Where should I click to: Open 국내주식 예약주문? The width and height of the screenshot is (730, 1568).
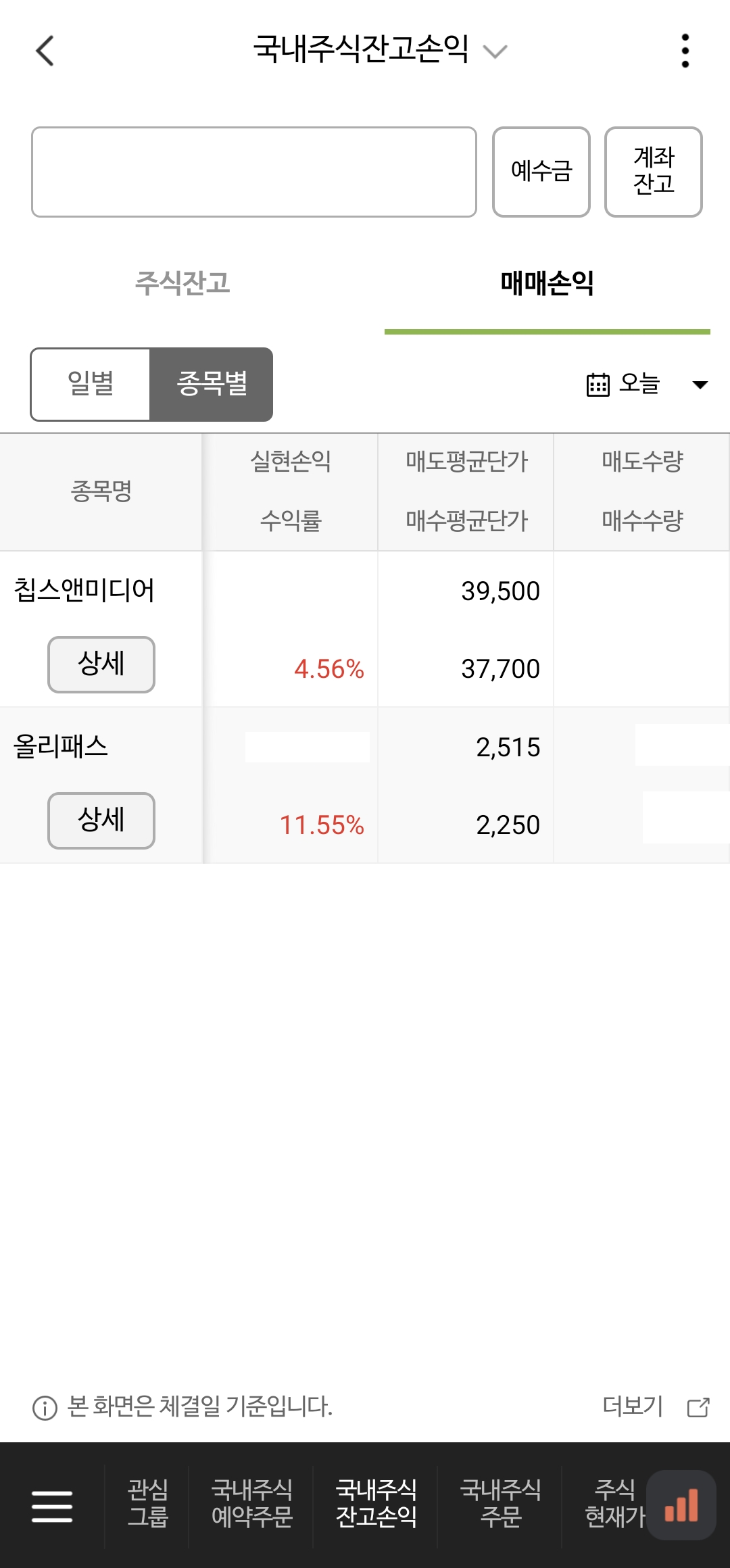pyautogui.click(x=251, y=1504)
